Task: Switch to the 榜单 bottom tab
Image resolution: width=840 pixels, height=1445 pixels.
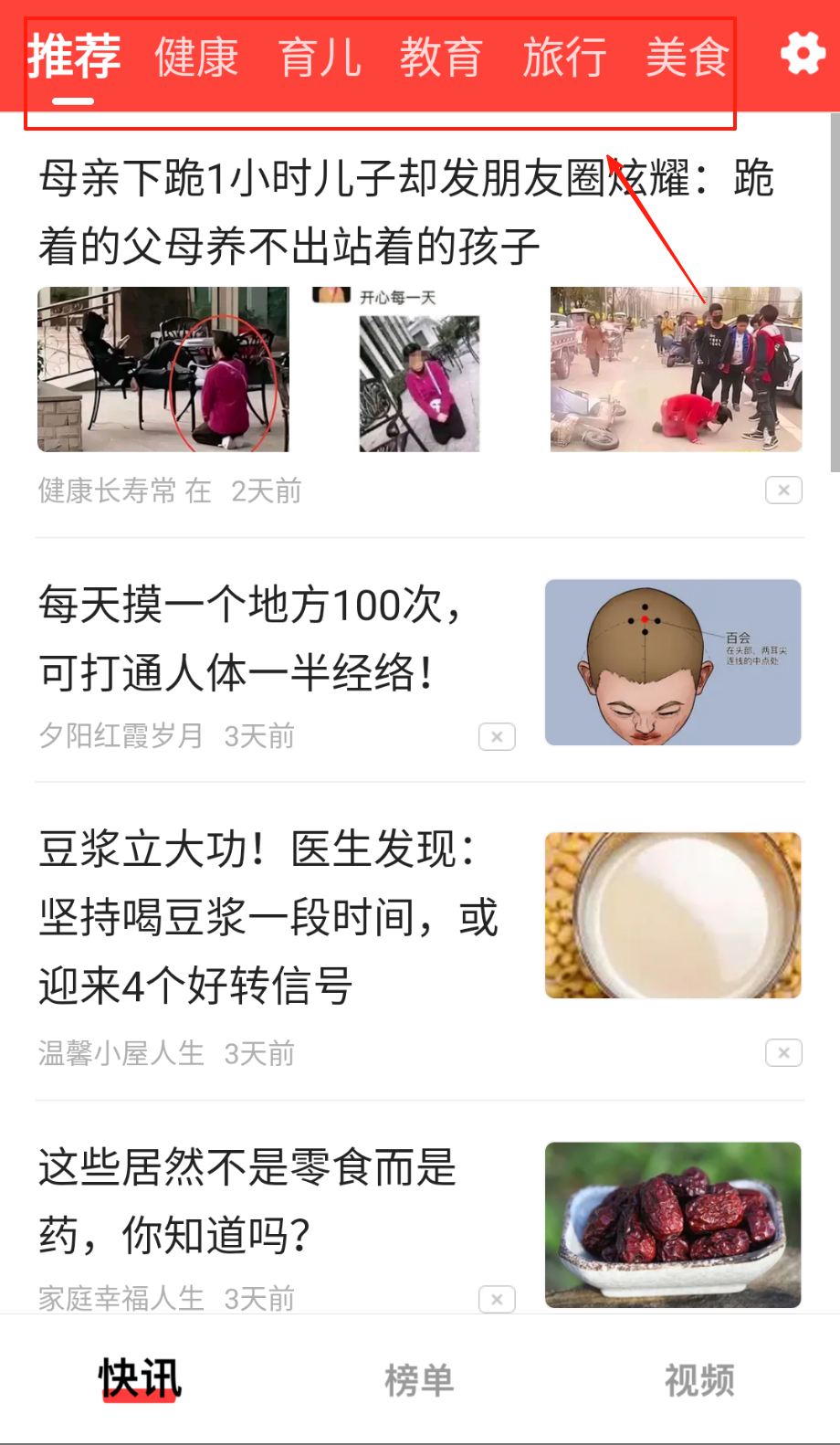Action: tap(419, 1380)
